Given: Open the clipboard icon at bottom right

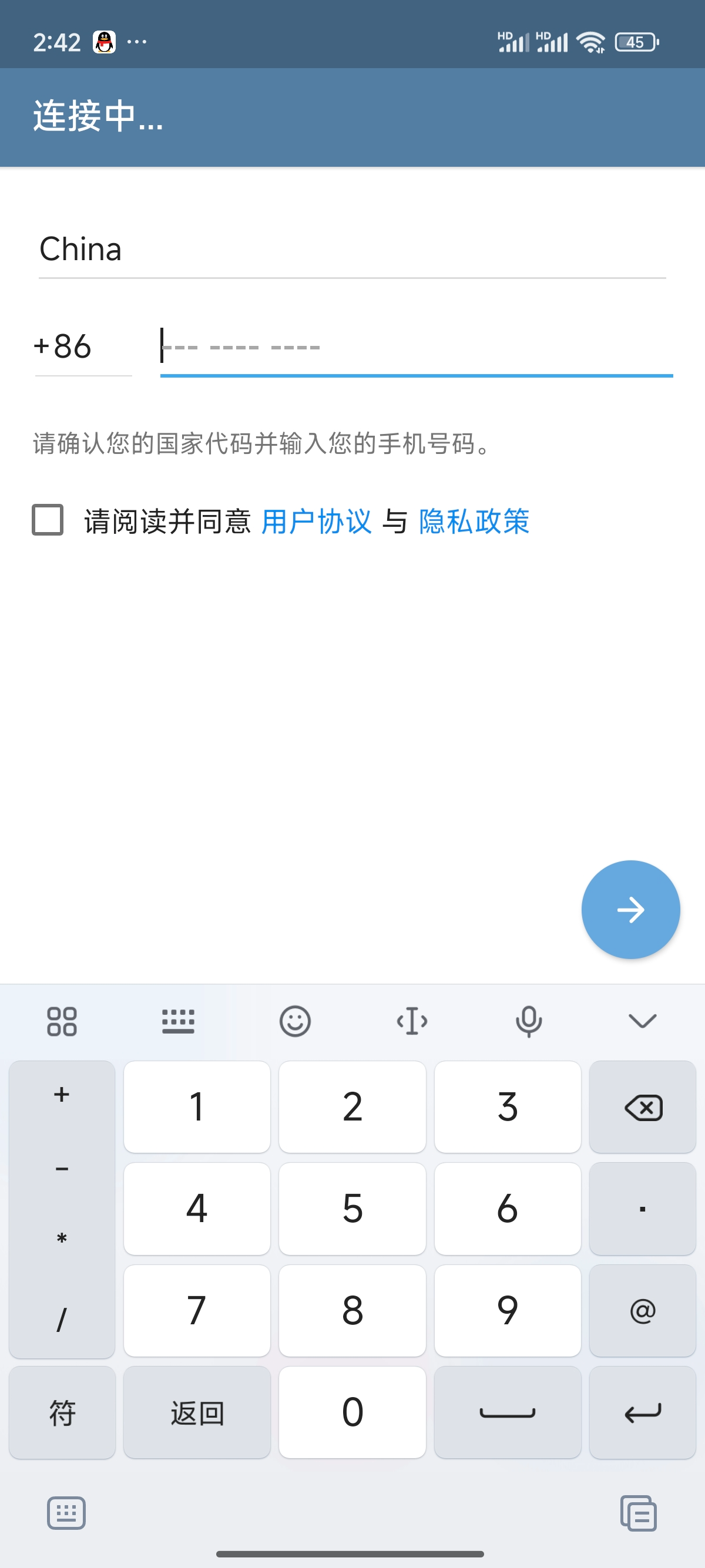Looking at the screenshot, I should coord(638,1513).
